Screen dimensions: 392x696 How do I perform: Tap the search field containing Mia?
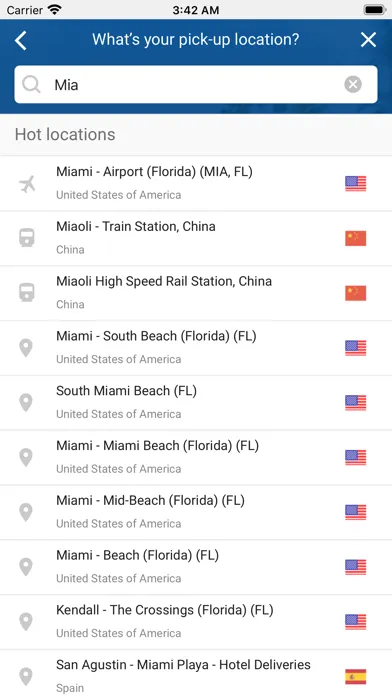[x=196, y=84]
